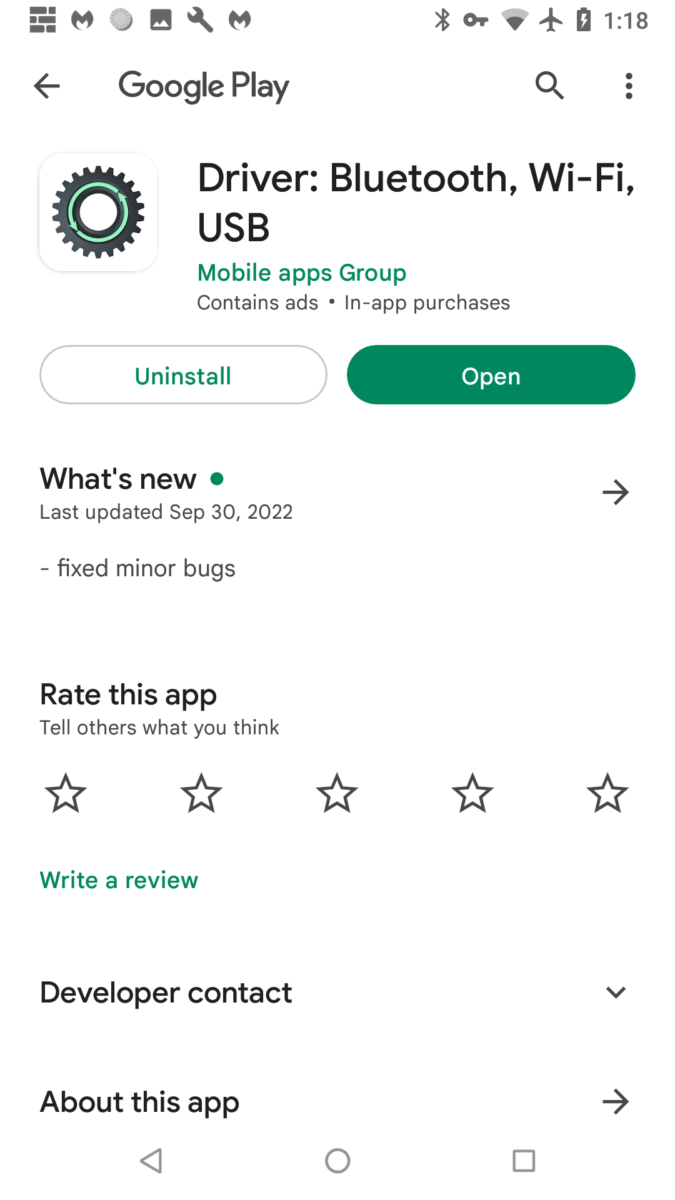Tap the system home button
This screenshot has height=1200, width=675.
(337, 1160)
